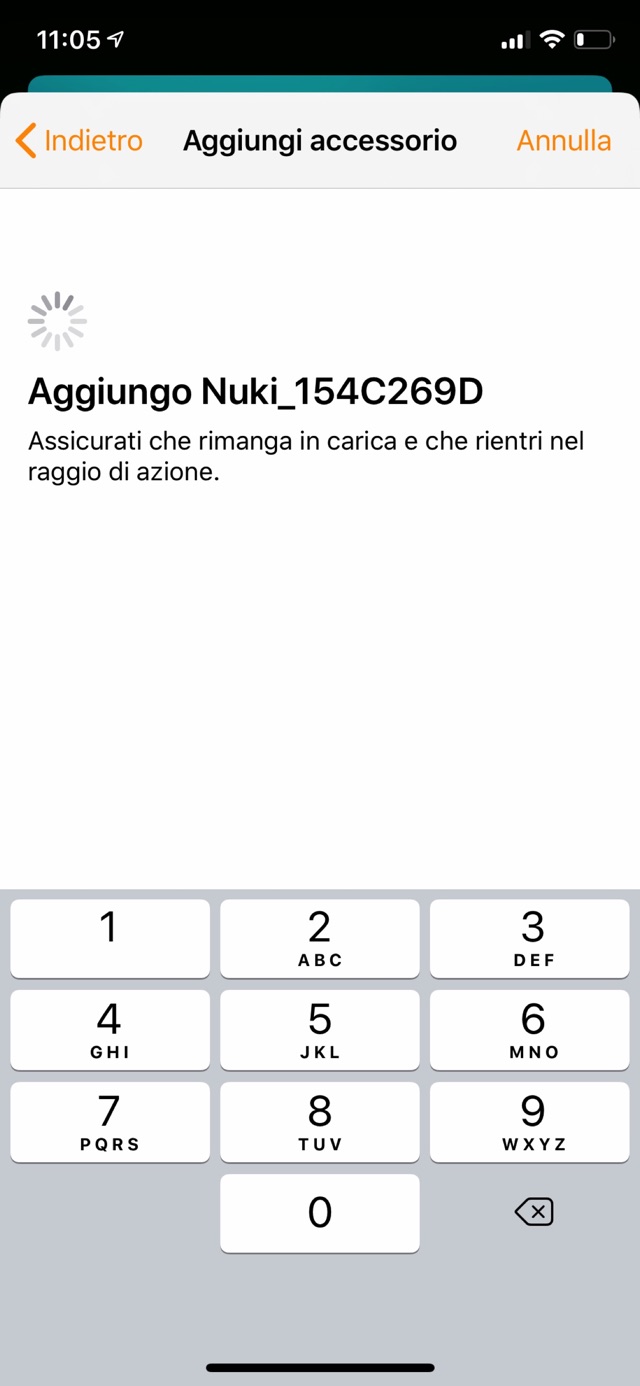Tap the 5 JKL key
This screenshot has width=640, height=1386.
pos(319,1030)
